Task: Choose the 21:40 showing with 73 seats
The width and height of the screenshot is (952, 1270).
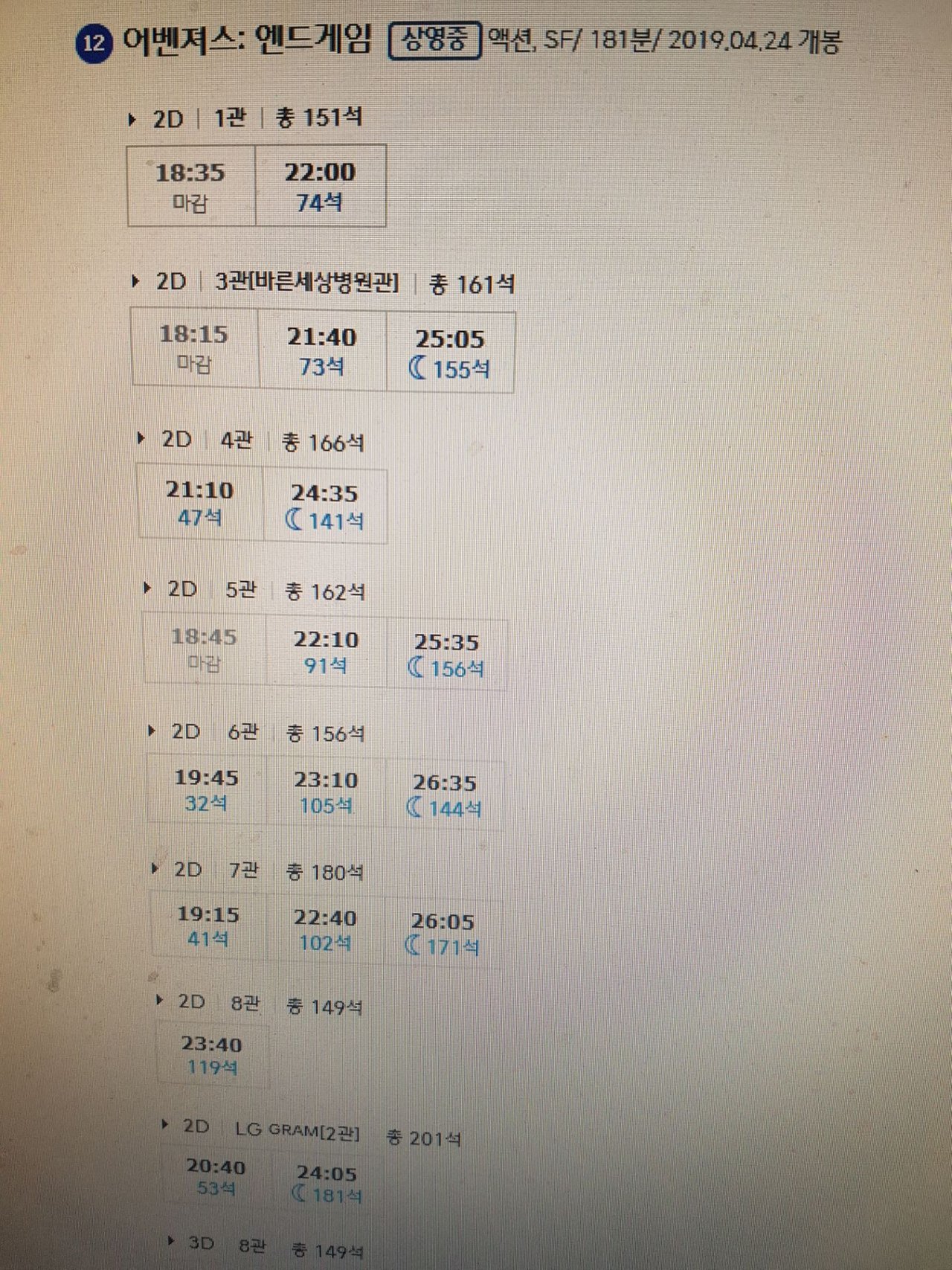Action: click(x=322, y=351)
